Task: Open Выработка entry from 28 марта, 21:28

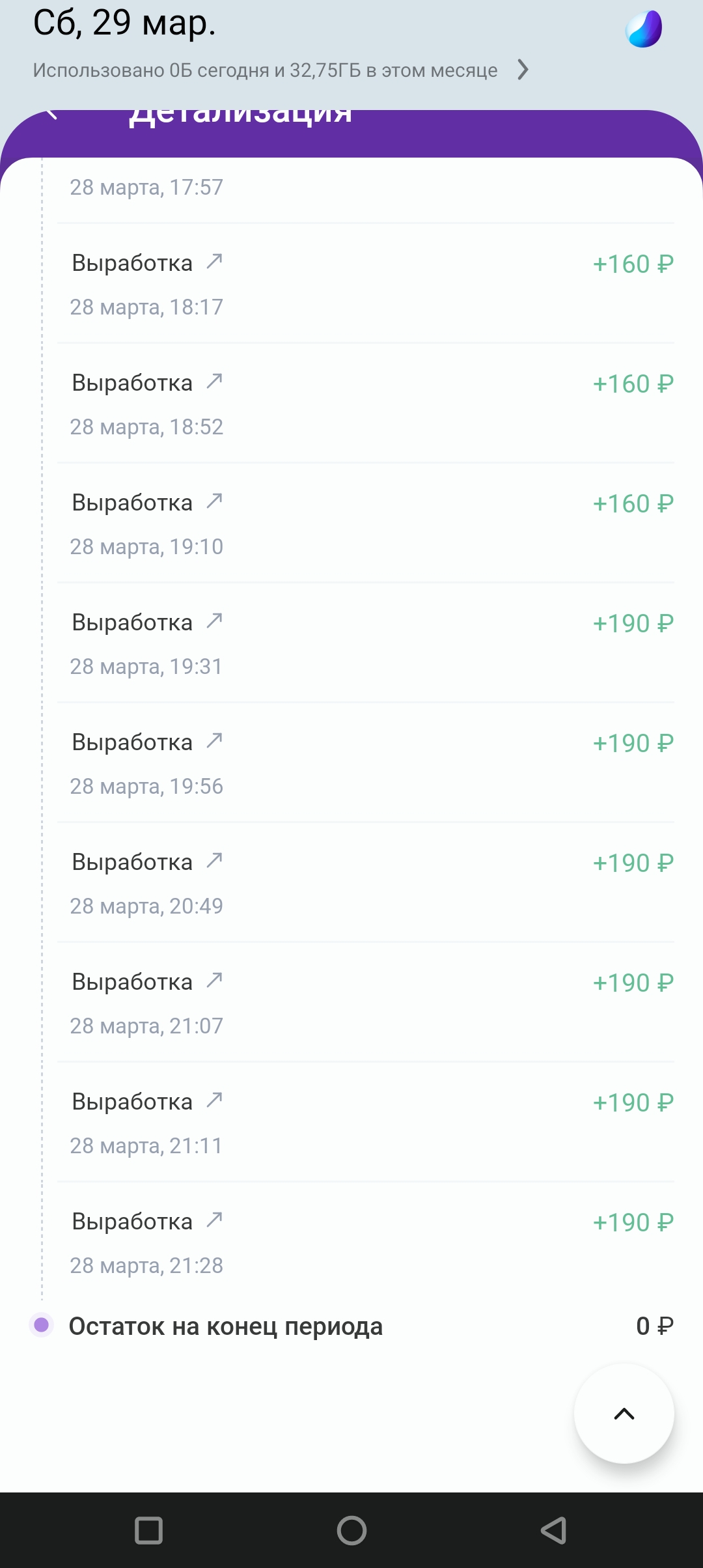Action: click(x=366, y=1242)
